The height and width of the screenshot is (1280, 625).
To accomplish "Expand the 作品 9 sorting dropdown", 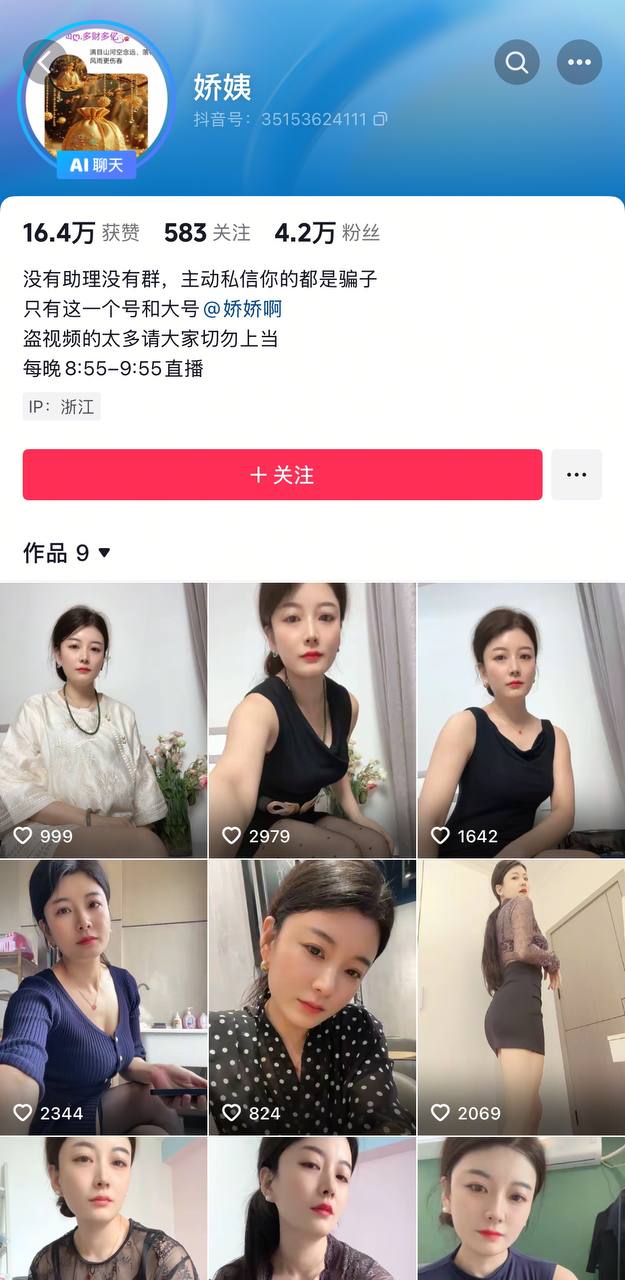I will click(104, 553).
